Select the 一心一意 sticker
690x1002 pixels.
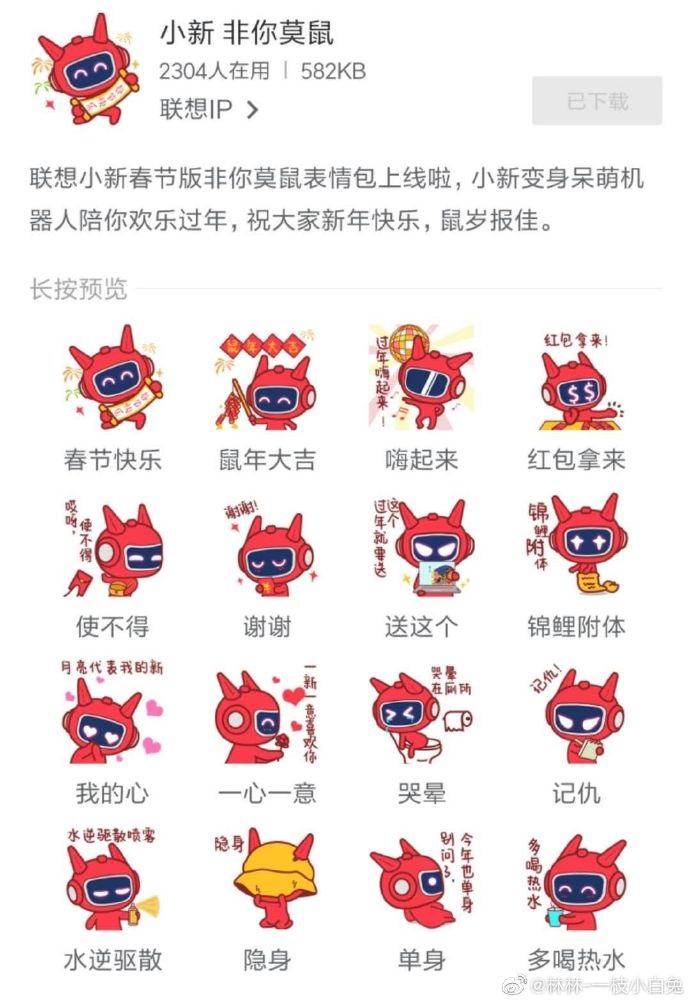267,714
